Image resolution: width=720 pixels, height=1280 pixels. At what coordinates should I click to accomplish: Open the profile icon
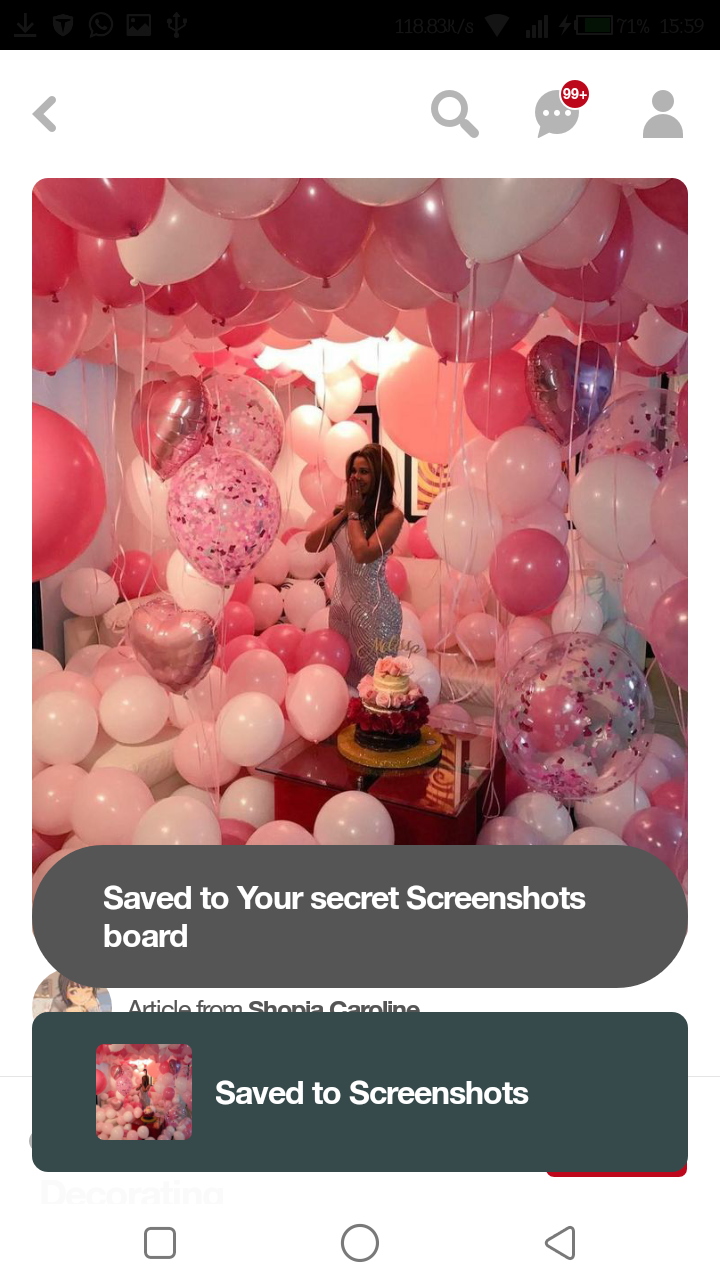662,114
